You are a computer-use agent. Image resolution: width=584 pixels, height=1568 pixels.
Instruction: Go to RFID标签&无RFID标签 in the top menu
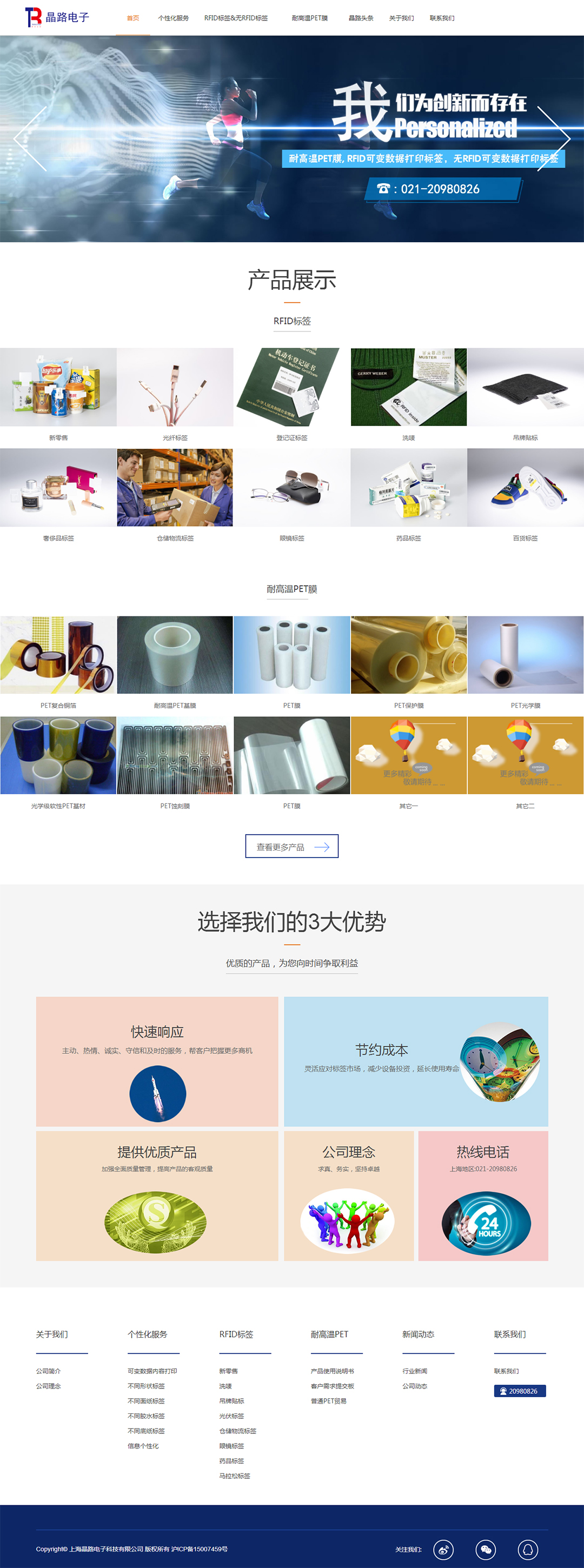pos(236,18)
